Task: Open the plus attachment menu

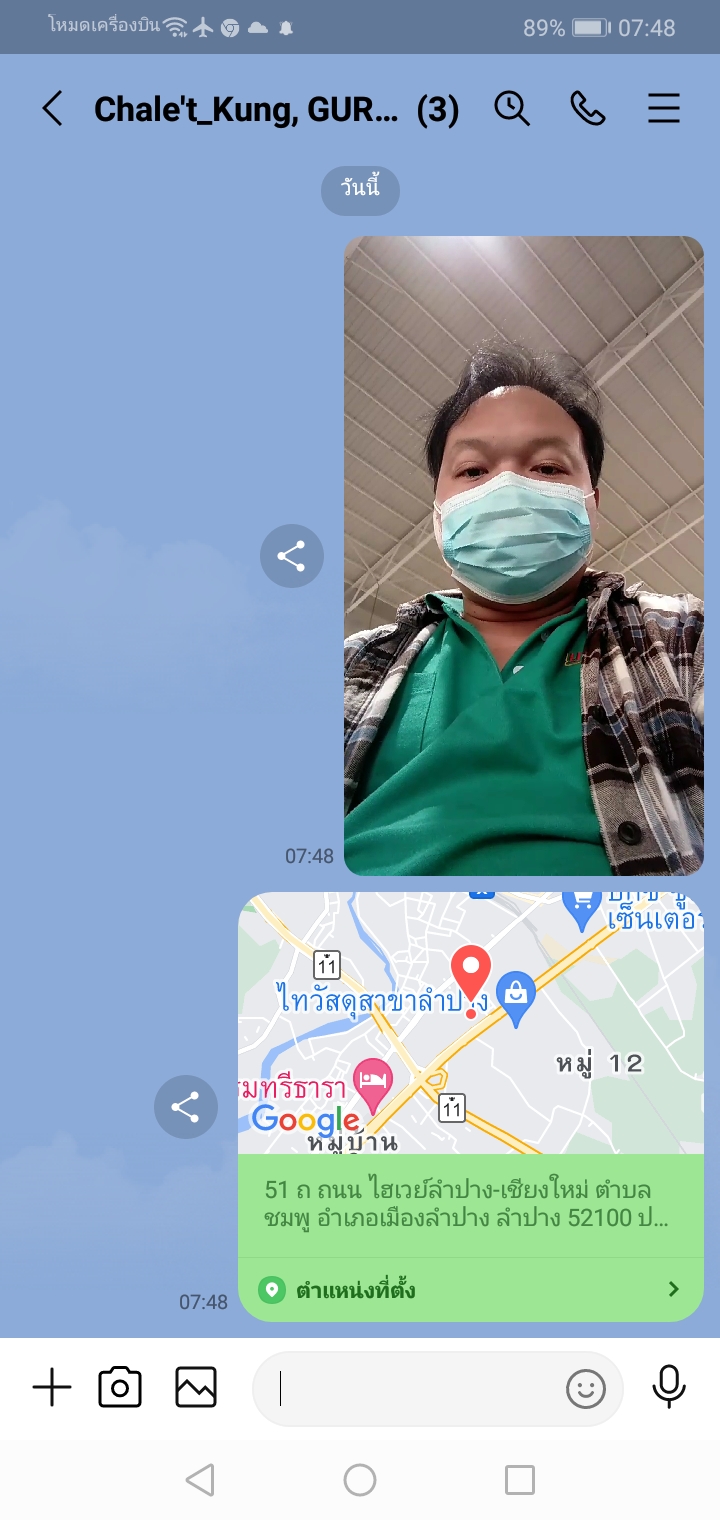Action: 52,1388
